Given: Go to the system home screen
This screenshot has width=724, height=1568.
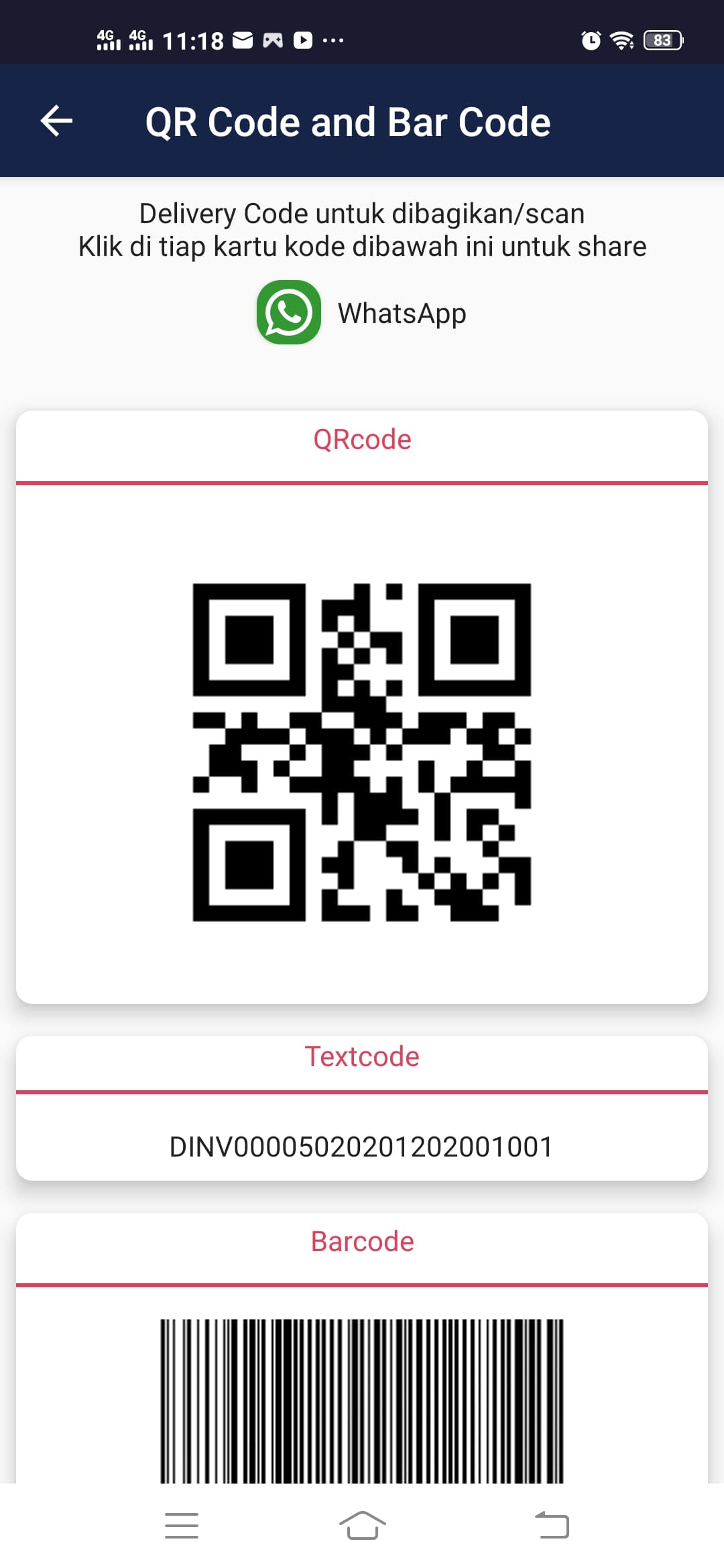Looking at the screenshot, I should [362, 1526].
